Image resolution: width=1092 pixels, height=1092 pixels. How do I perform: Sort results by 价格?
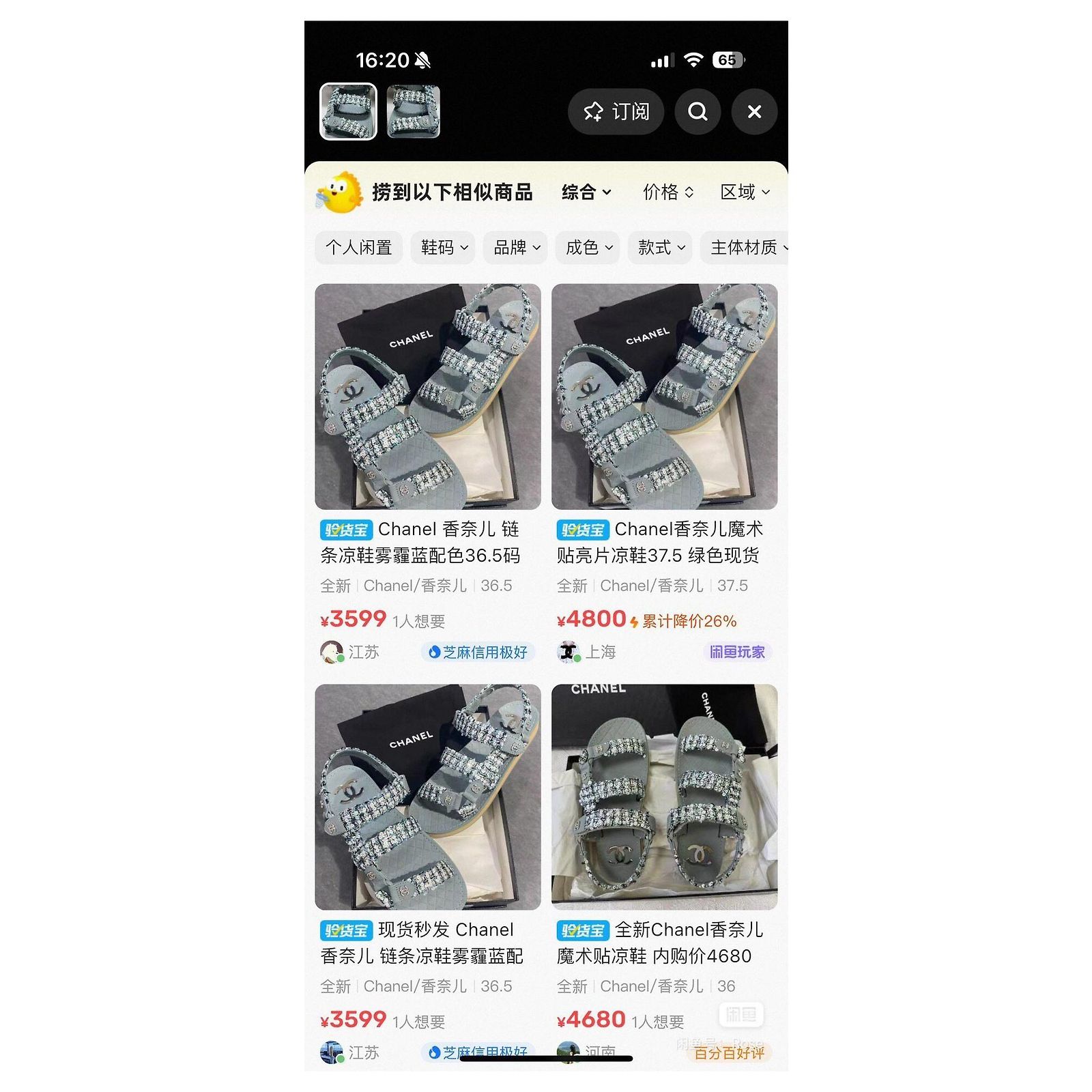coord(668,192)
